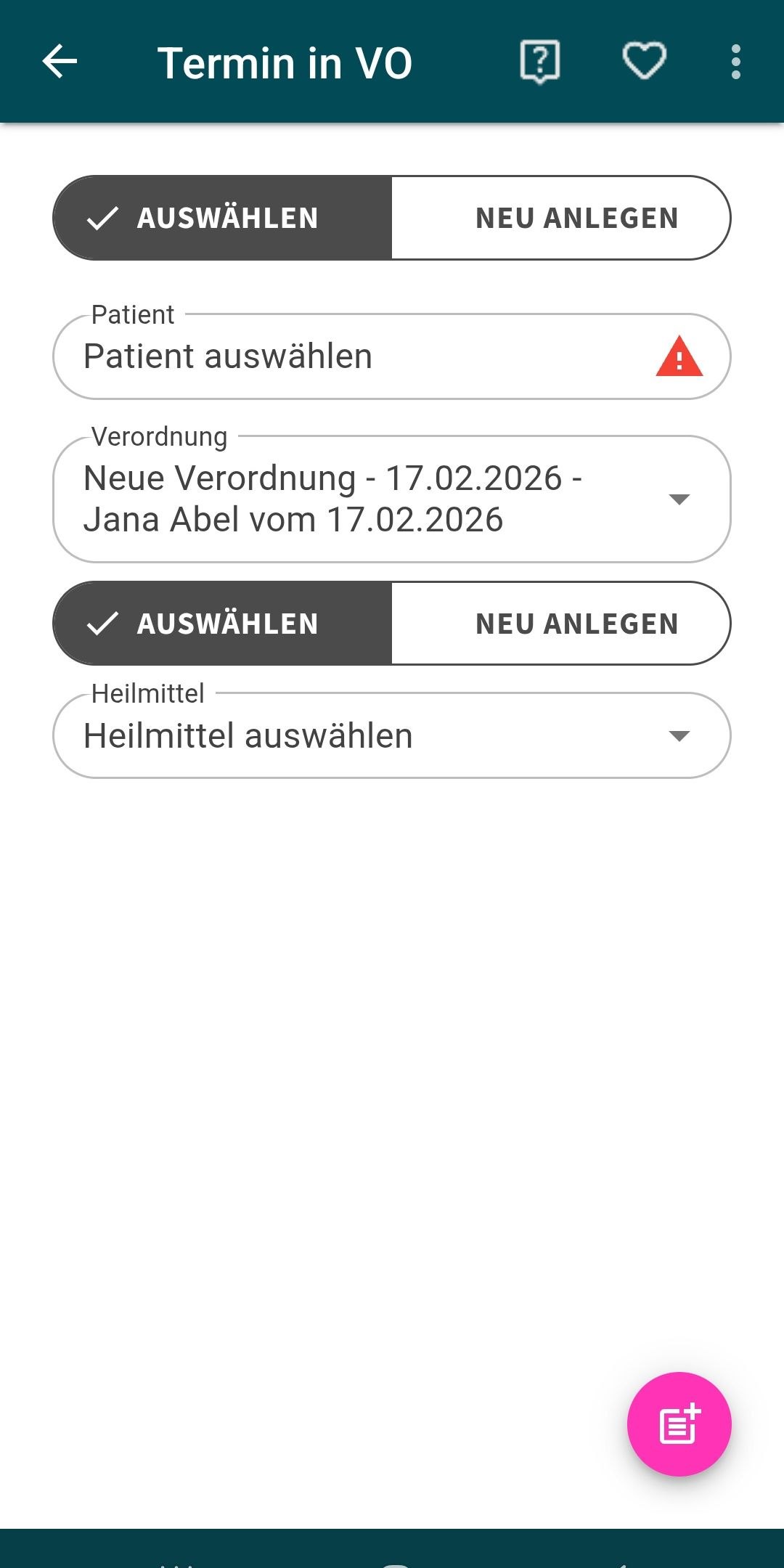This screenshot has height=1568, width=784.
Task: Open the help question mark icon
Action: (x=539, y=62)
